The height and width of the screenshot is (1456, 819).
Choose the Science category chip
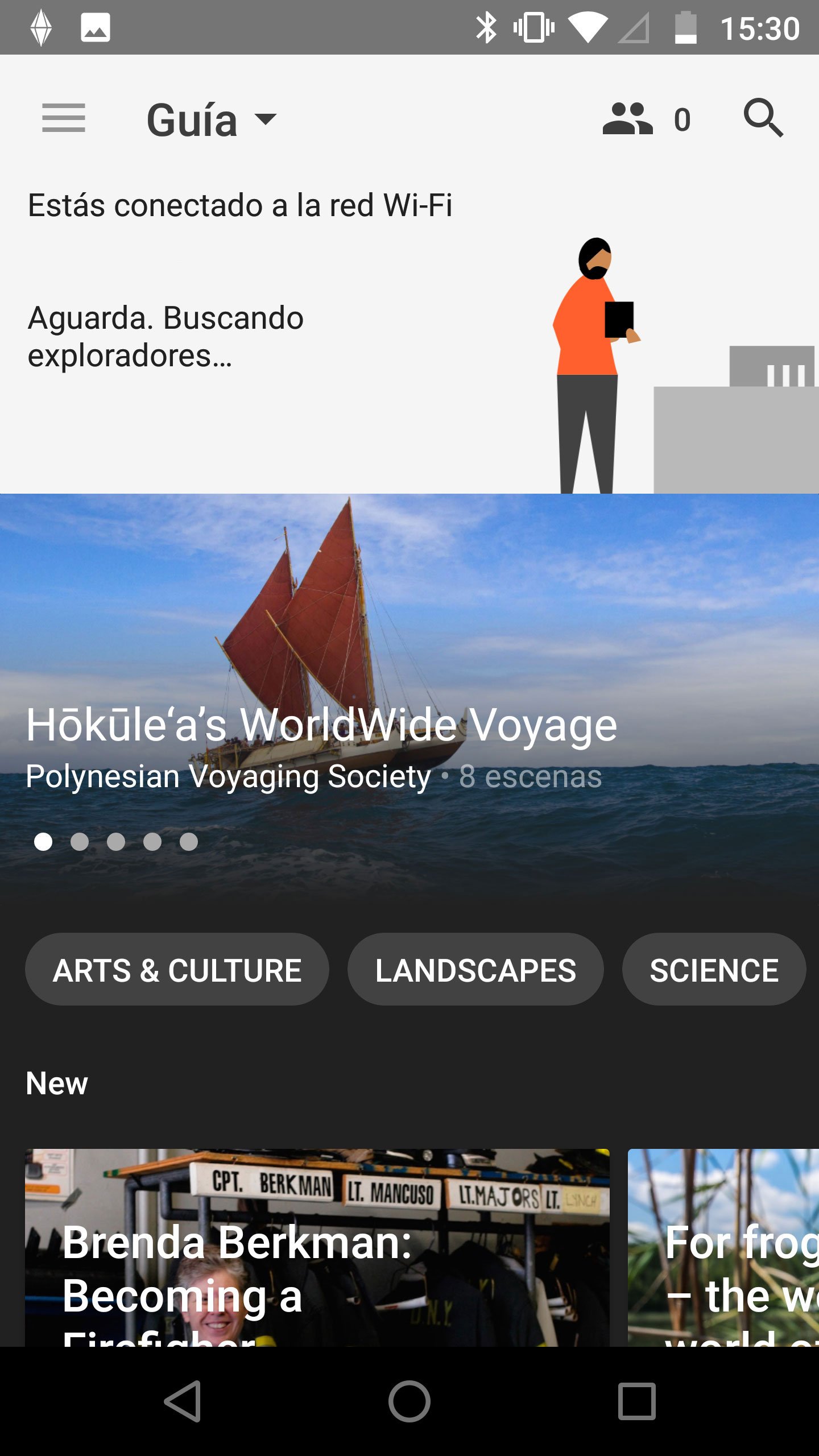point(714,970)
